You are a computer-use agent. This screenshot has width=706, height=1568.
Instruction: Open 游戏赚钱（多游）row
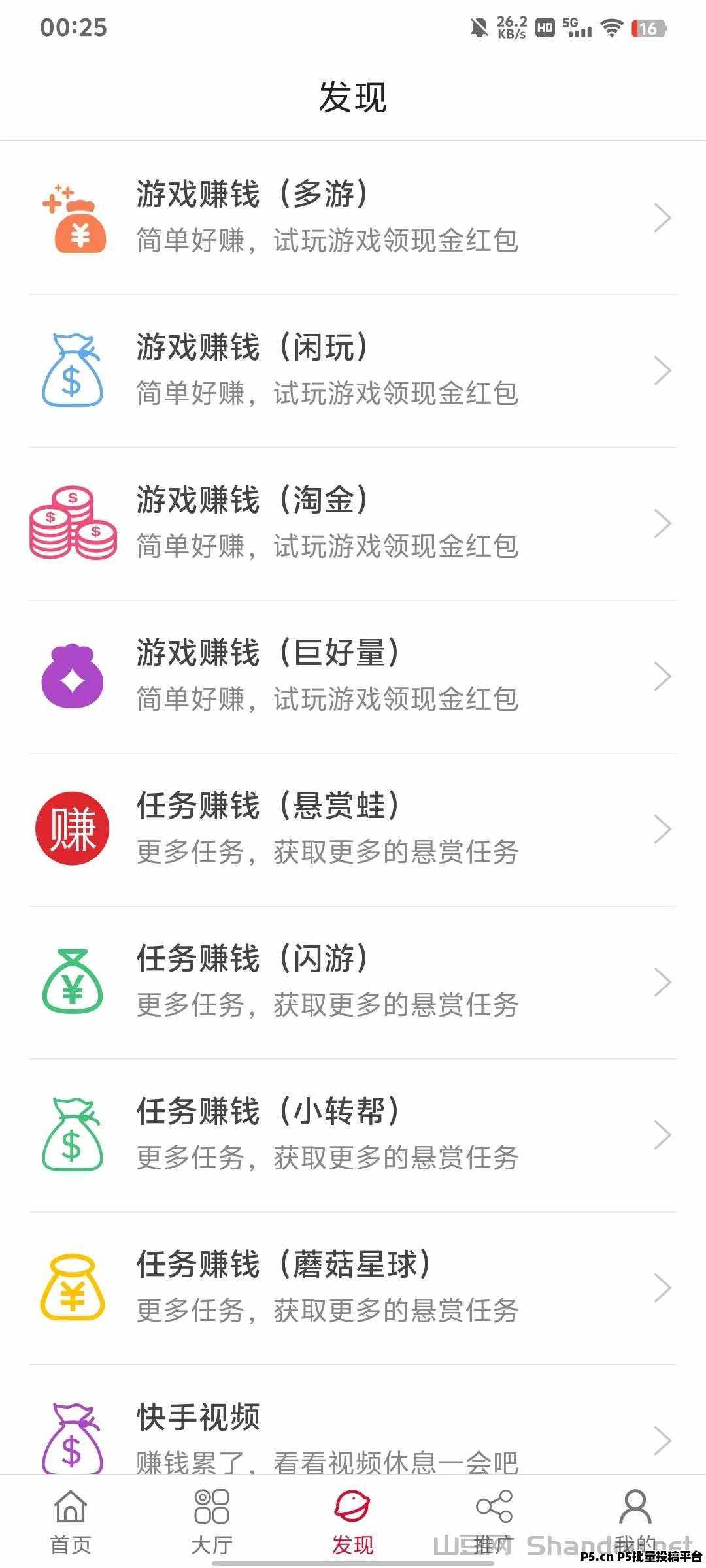[x=353, y=218]
